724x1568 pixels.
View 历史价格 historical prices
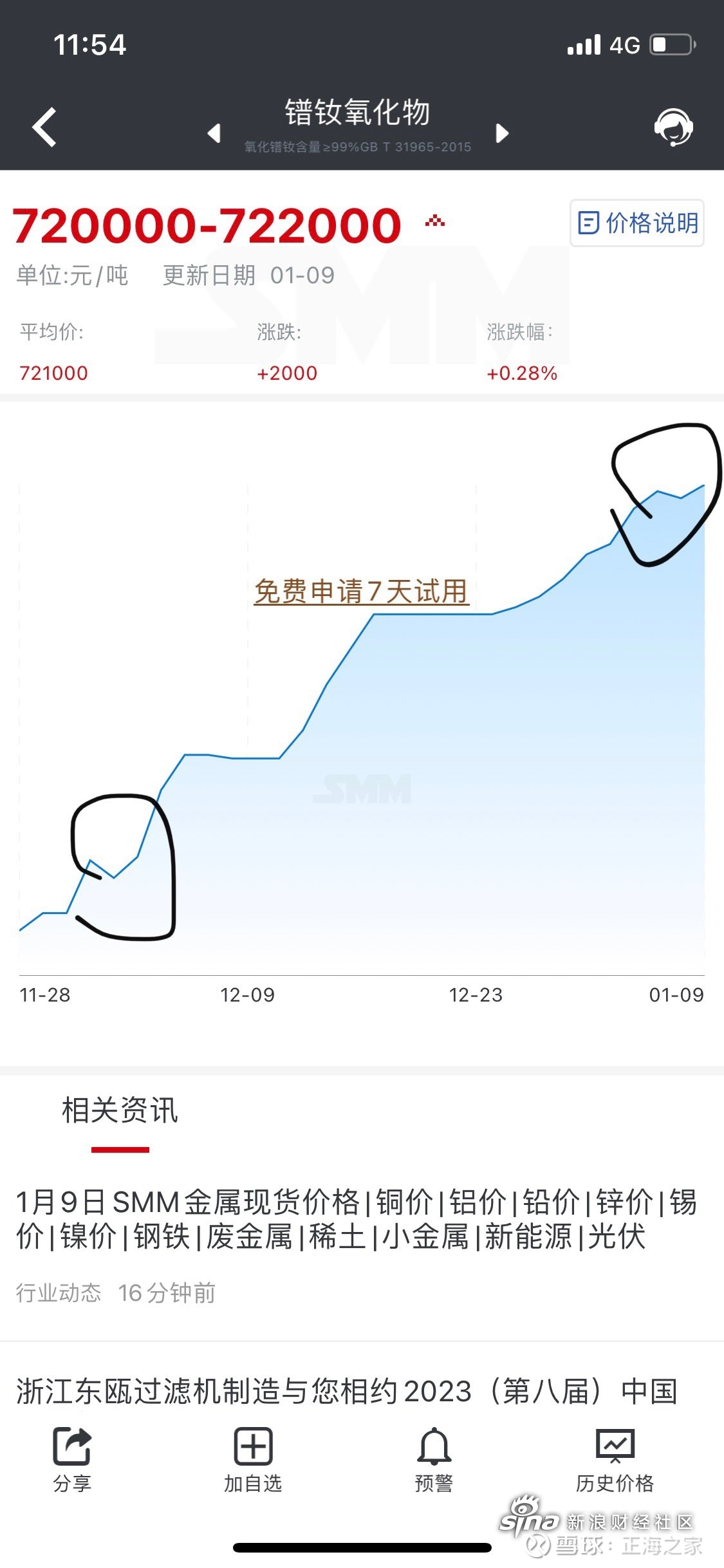[615, 1460]
